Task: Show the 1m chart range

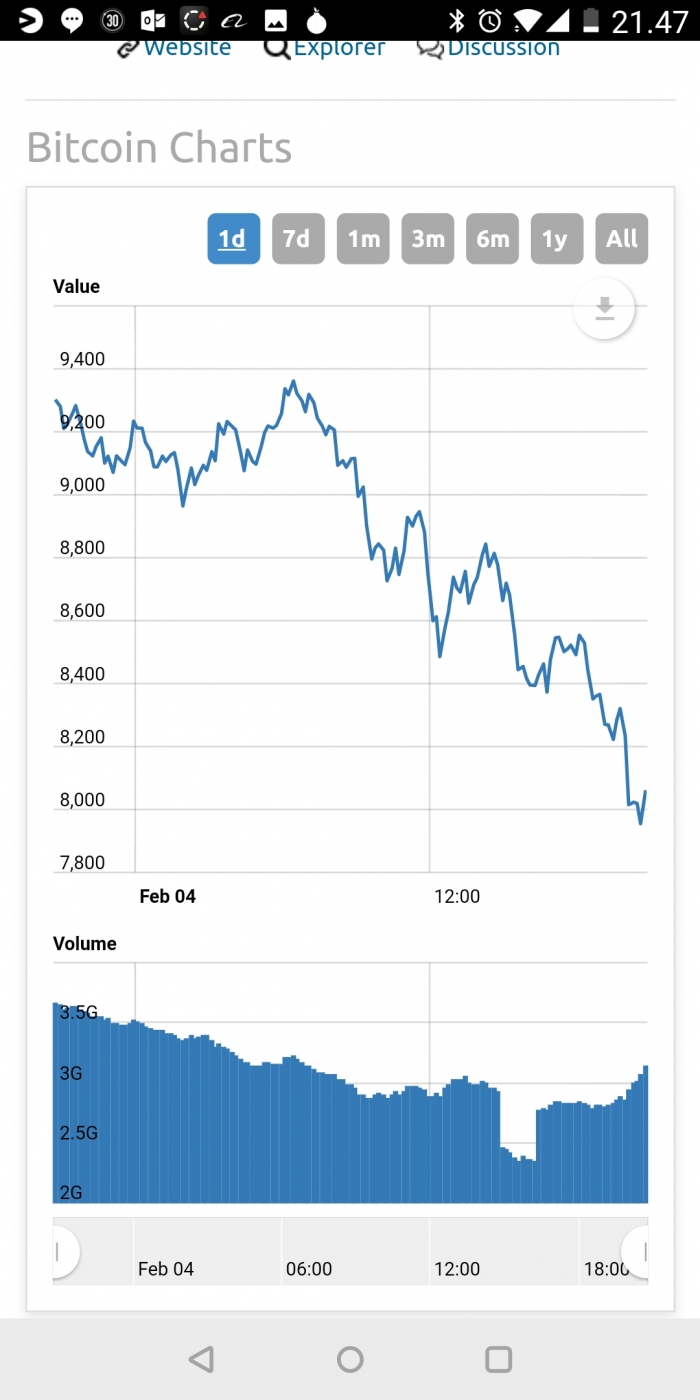Action: 363,239
